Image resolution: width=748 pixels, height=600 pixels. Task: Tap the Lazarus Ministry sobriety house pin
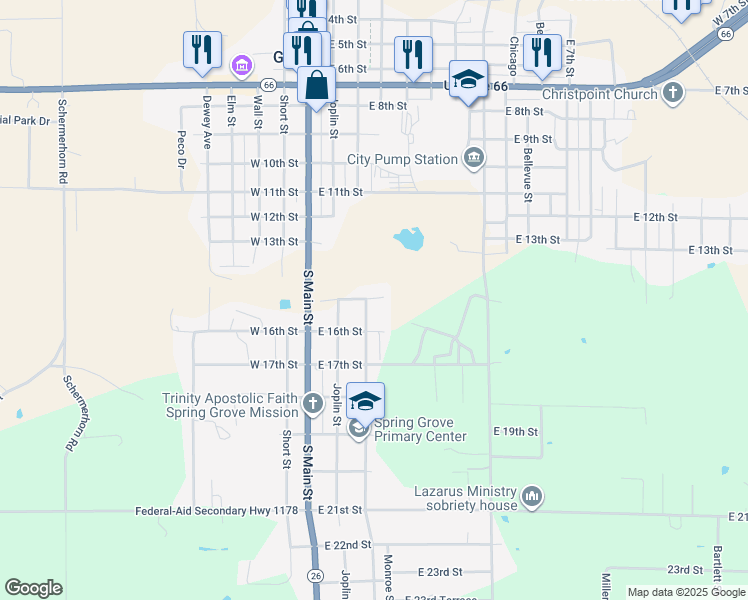[x=531, y=496]
